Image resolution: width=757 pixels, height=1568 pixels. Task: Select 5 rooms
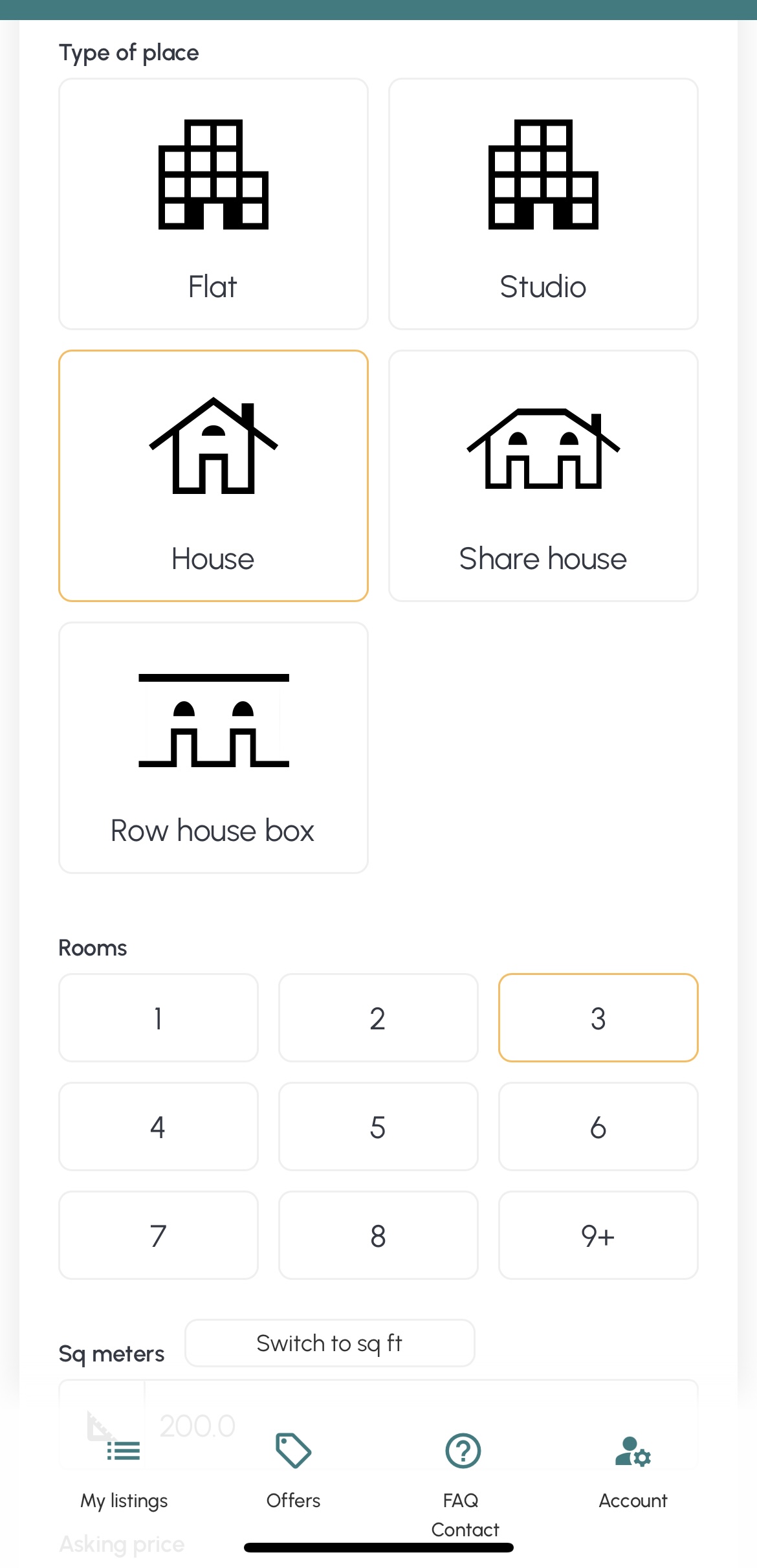[378, 1126]
